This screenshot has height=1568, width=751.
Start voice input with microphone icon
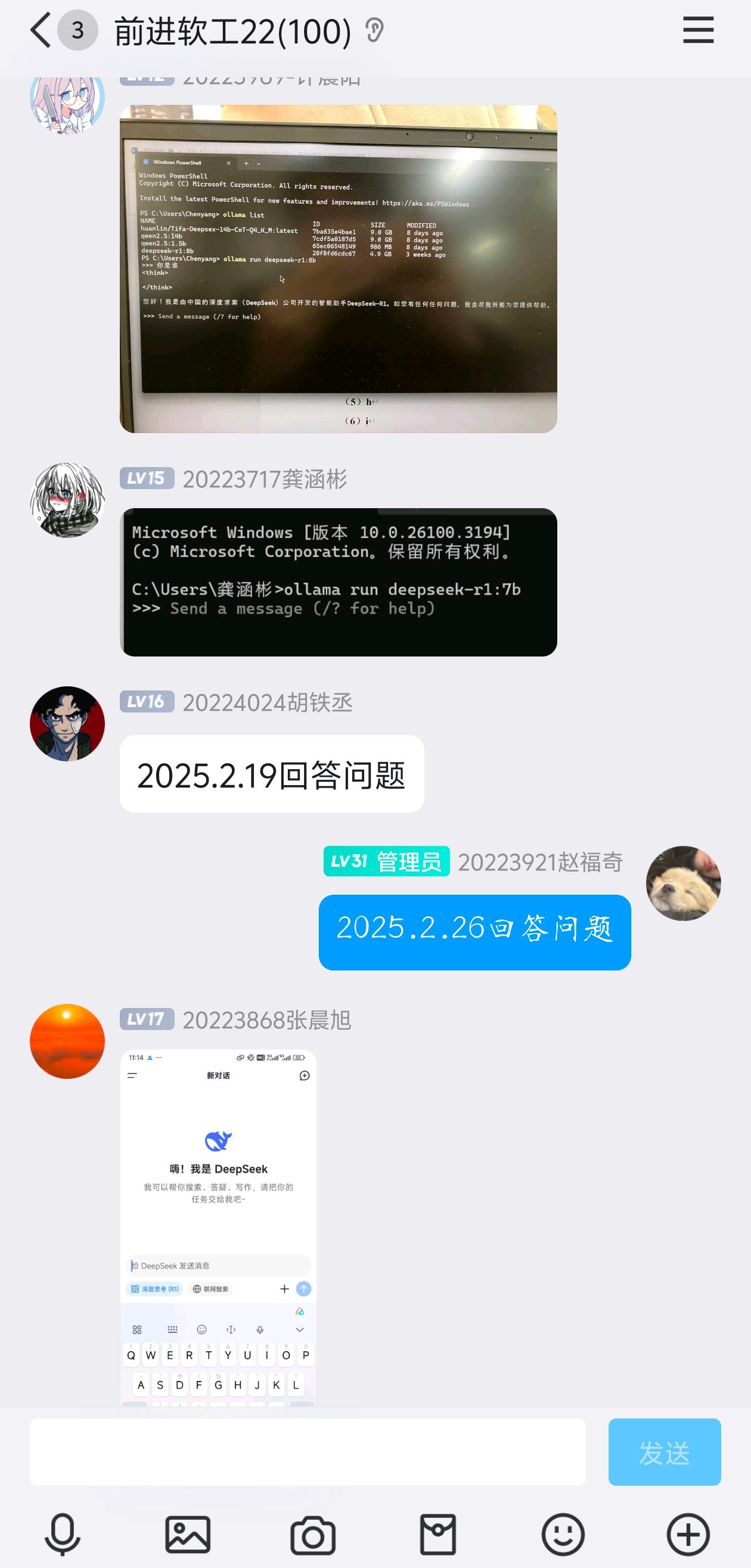pyautogui.click(x=63, y=1535)
